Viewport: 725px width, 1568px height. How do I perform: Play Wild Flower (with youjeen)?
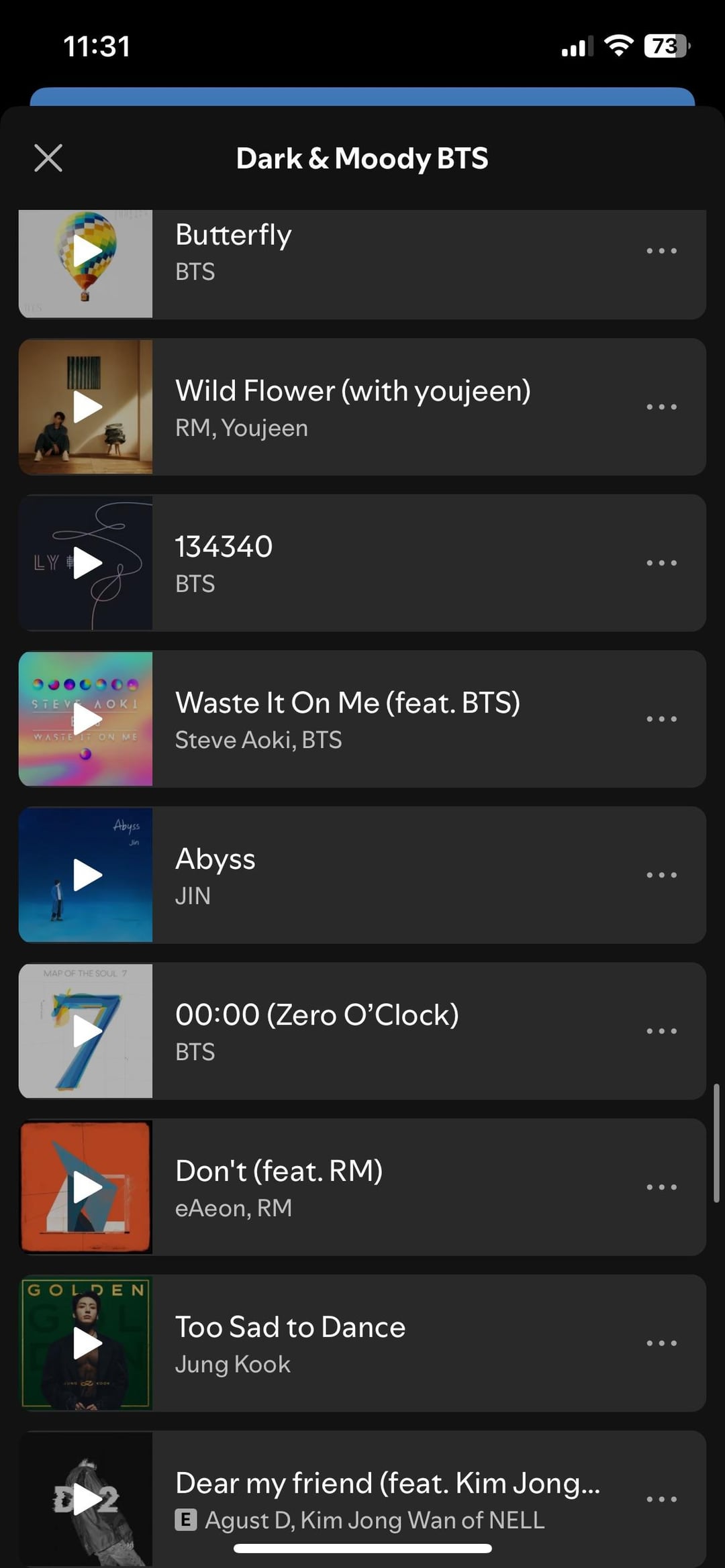pos(87,407)
